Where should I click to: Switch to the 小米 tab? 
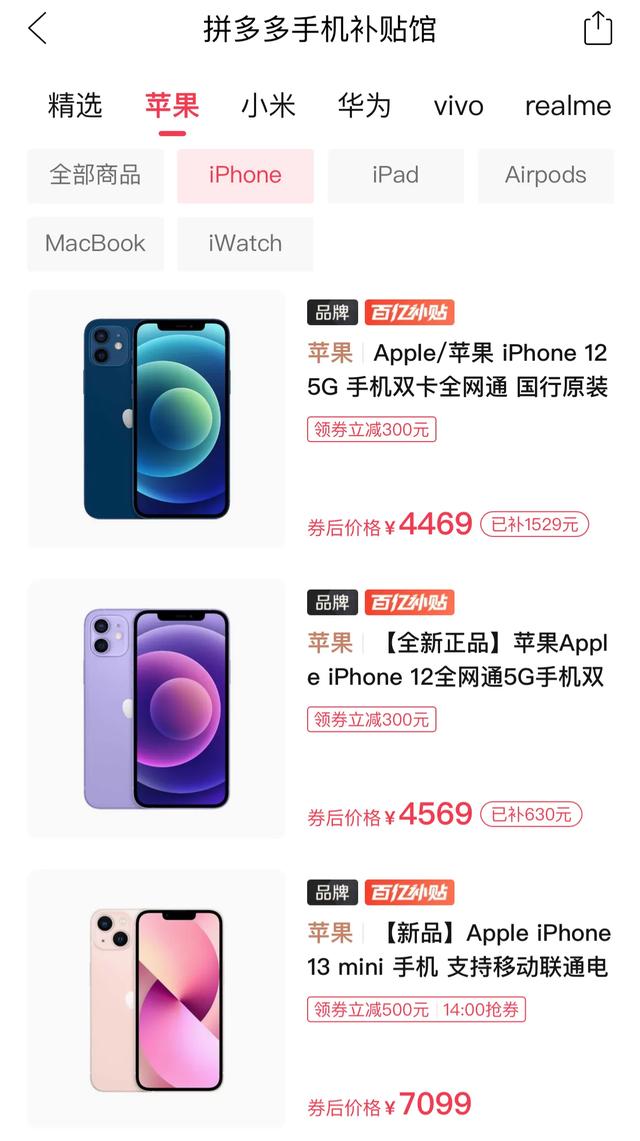click(268, 106)
